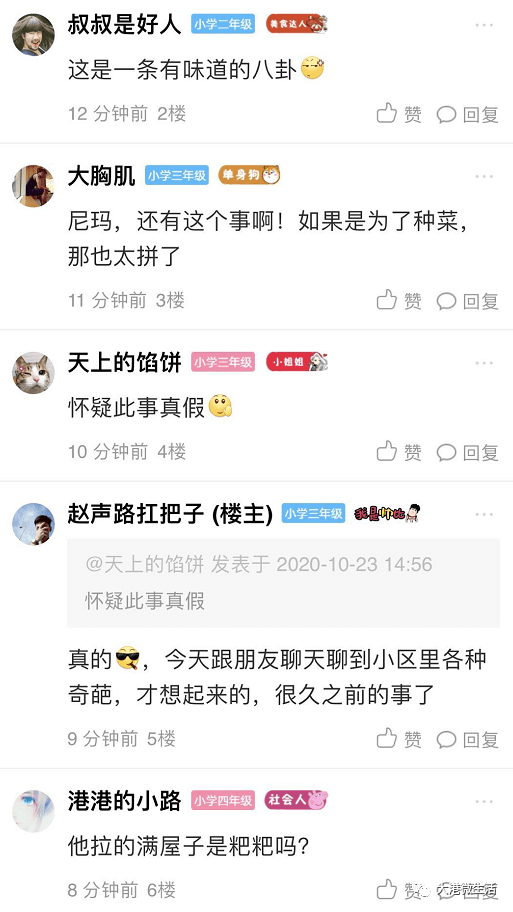Open overflow menu on 港港的小路's comment
The width and height of the screenshot is (513, 912).
pyautogui.click(x=484, y=801)
